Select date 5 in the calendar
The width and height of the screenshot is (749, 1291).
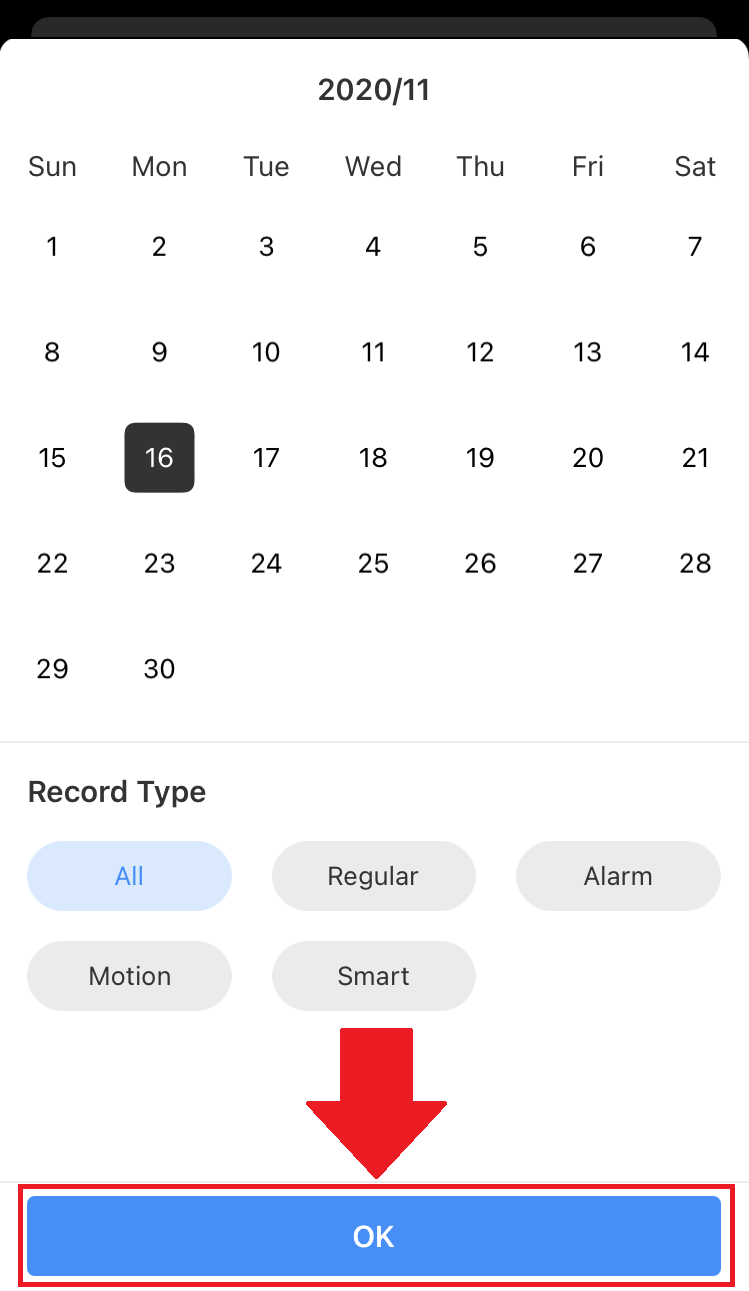coord(480,247)
